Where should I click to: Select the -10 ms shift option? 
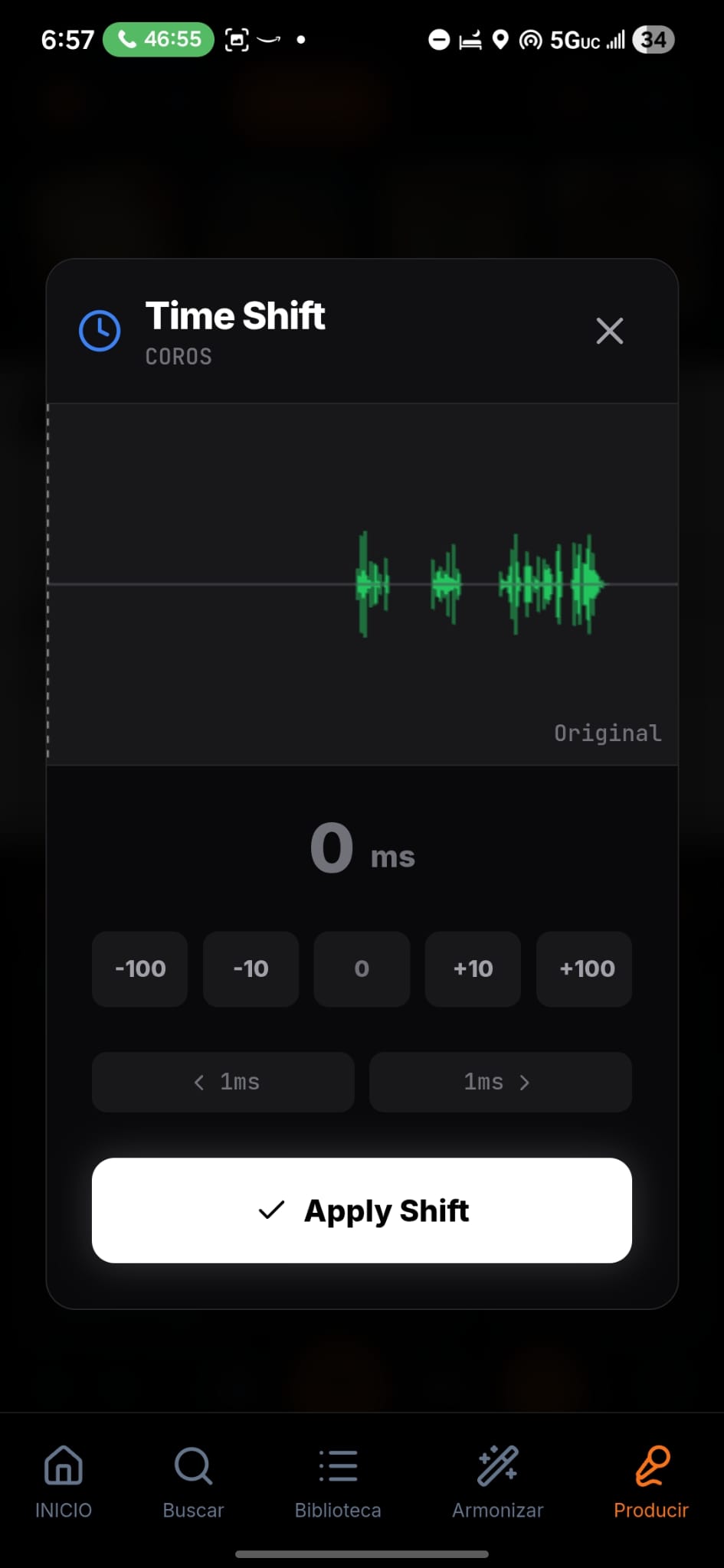coord(251,969)
